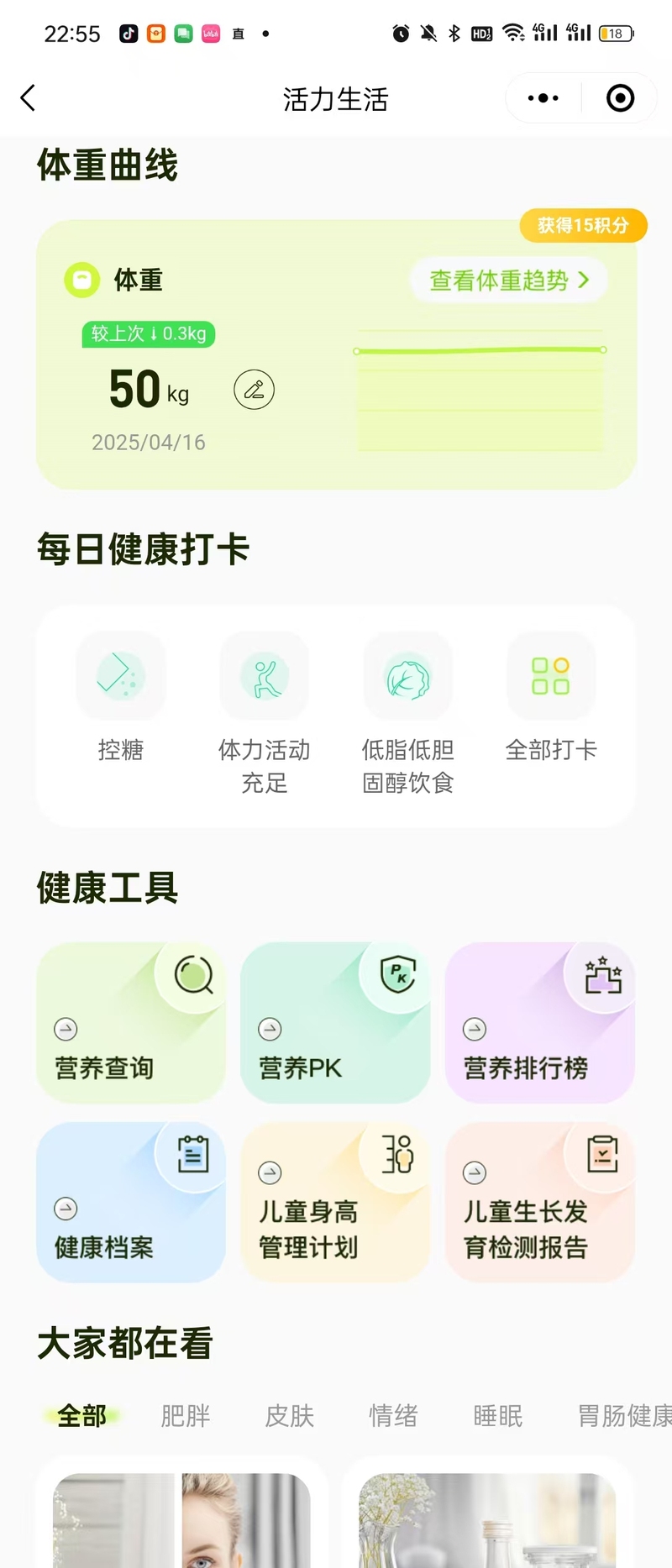Switch to the 情绪 tab

[x=393, y=1416]
